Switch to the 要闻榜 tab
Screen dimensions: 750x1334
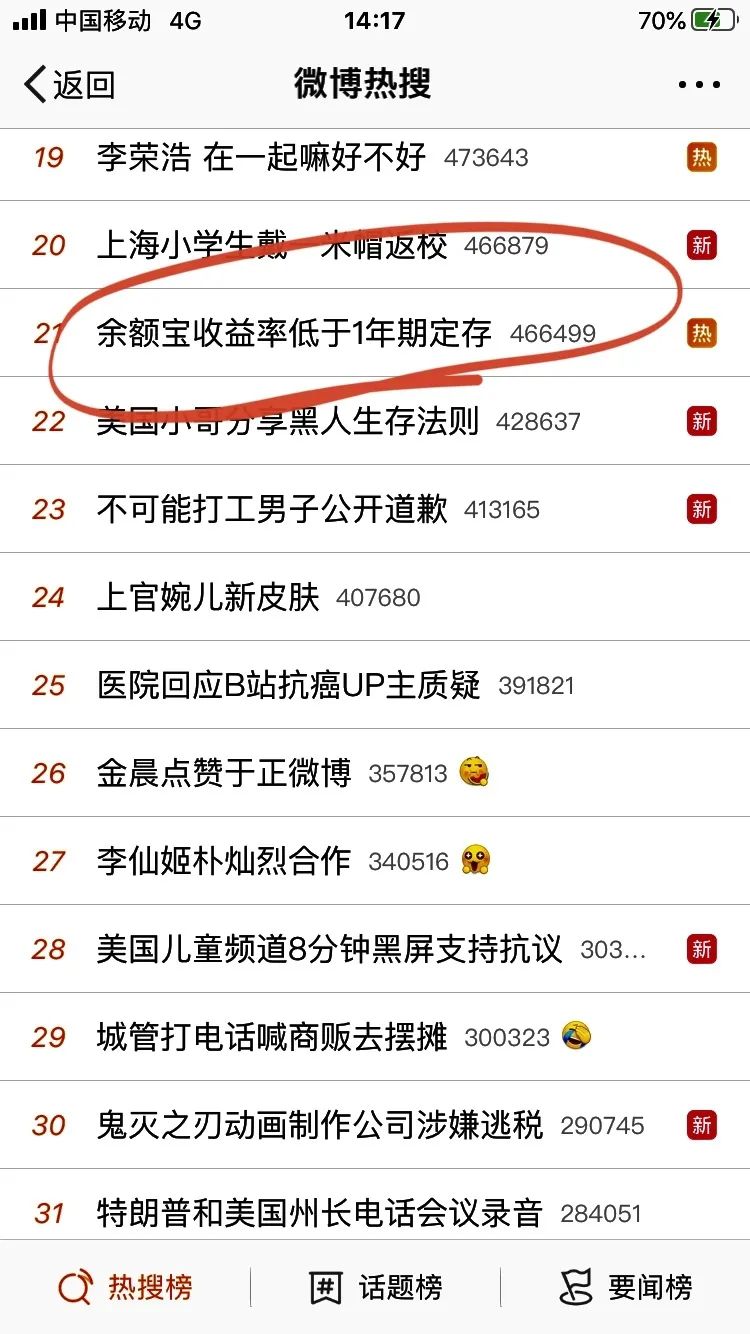pyautogui.click(x=625, y=1287)
